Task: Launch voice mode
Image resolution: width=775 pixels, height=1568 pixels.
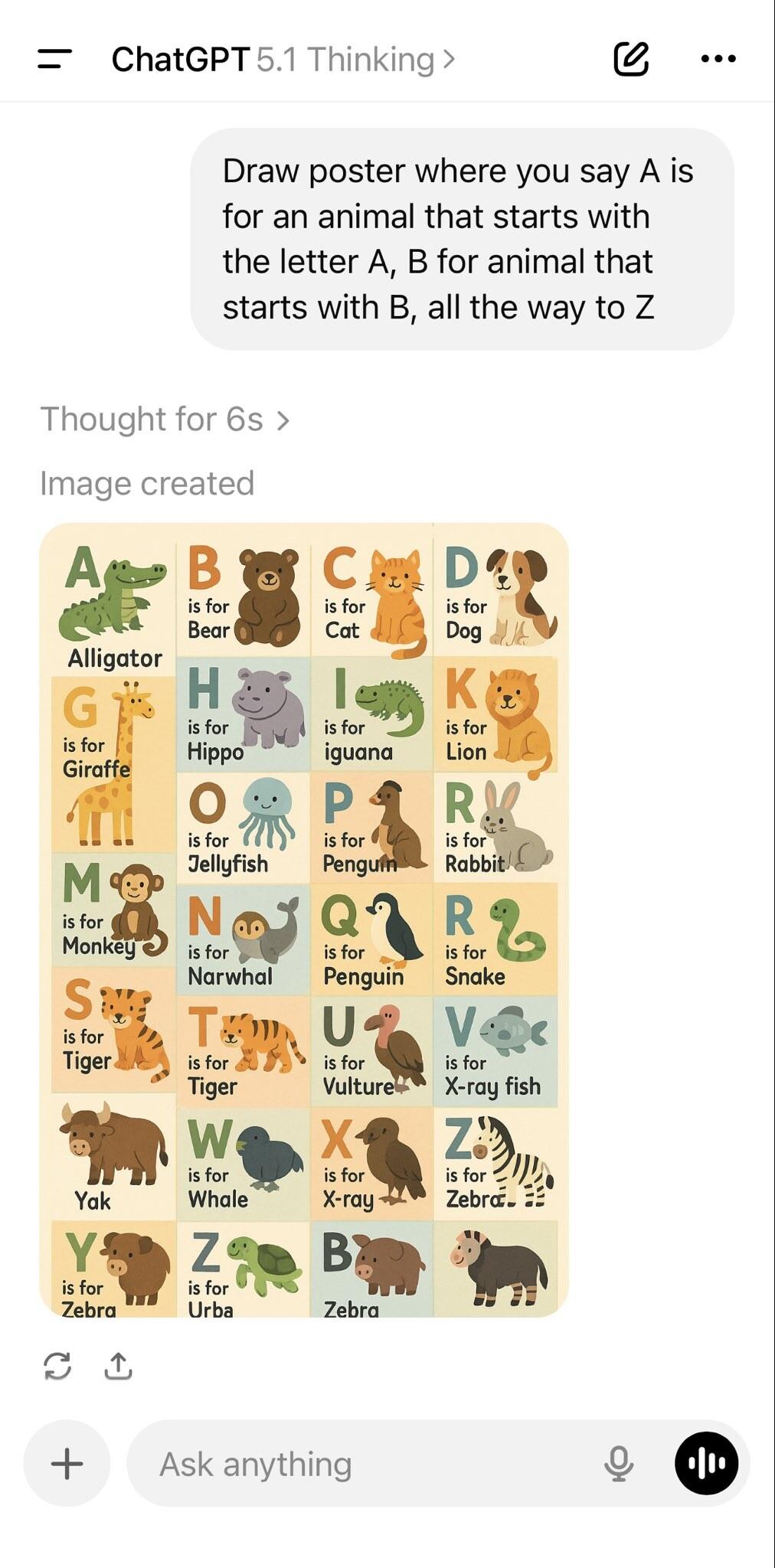Action: [706, 1464]
